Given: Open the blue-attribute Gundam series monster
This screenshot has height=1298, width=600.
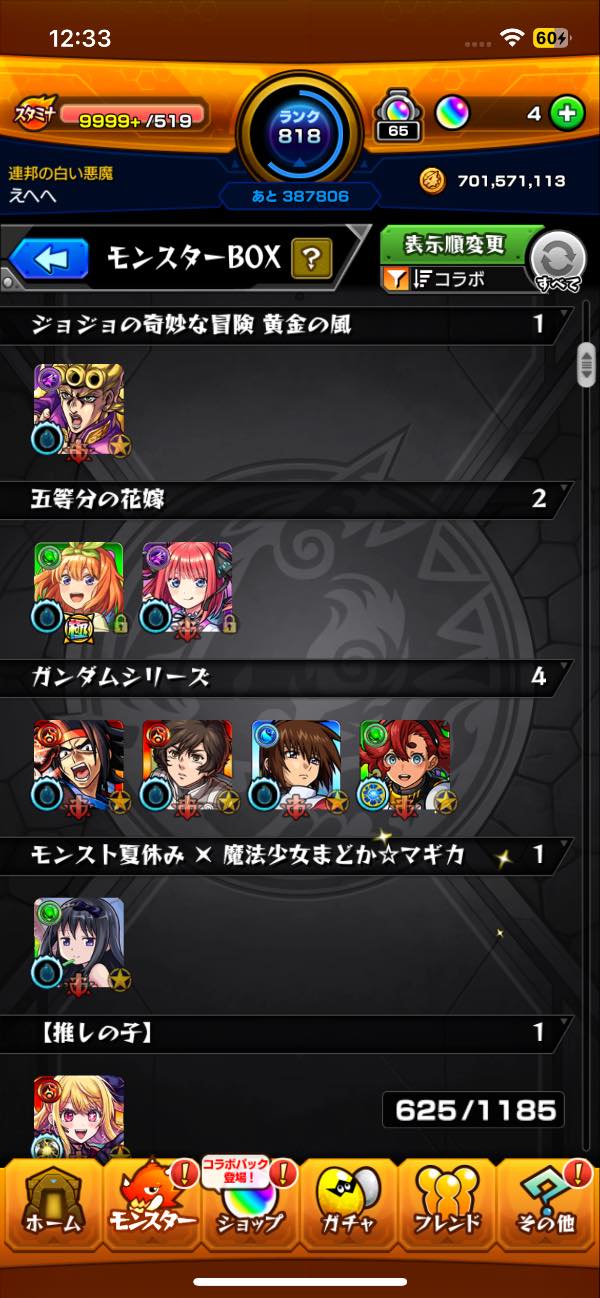Looking at the screenshot, I should 296,764.
